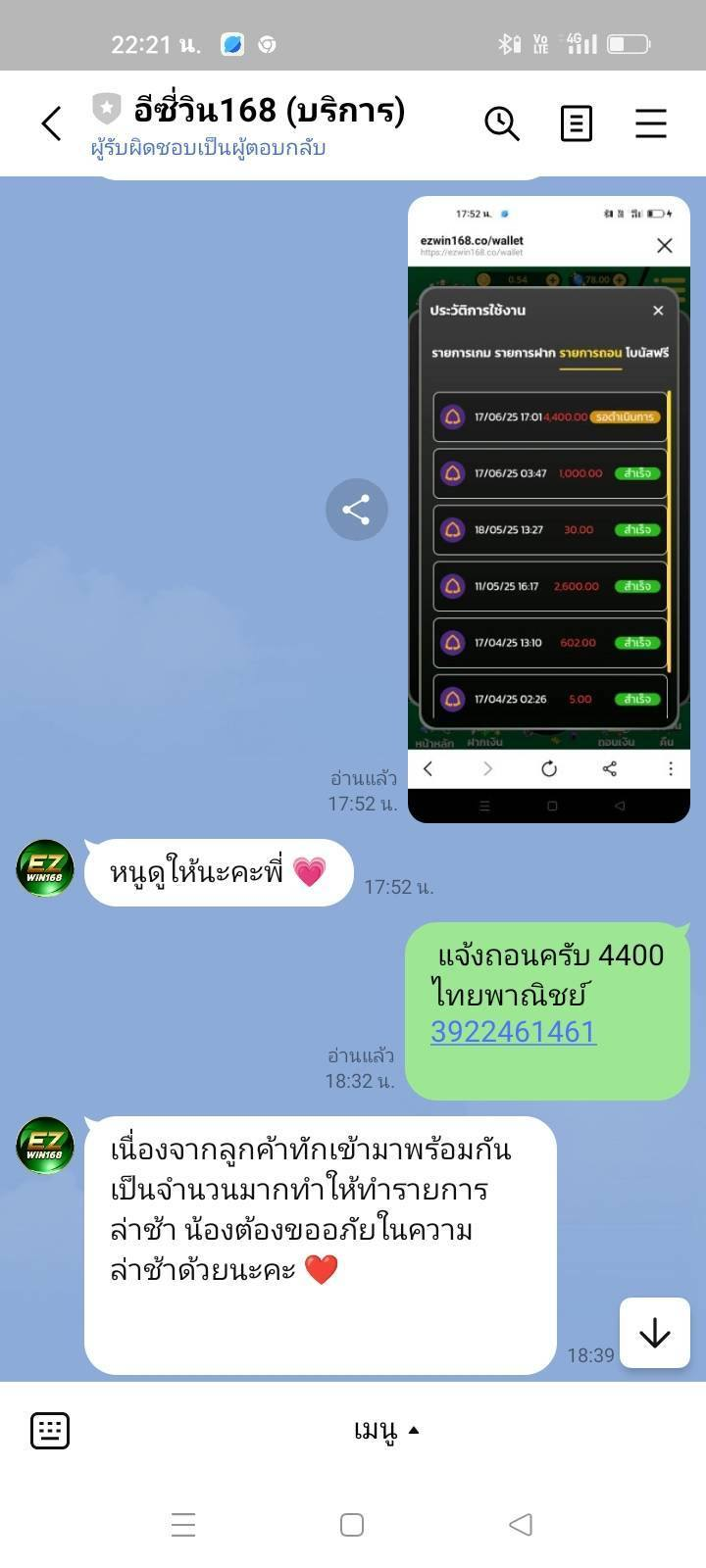Screen dimensions: 706x1568
Task: Switch to the keyboard input
Action: click(x=50, y=1431)
